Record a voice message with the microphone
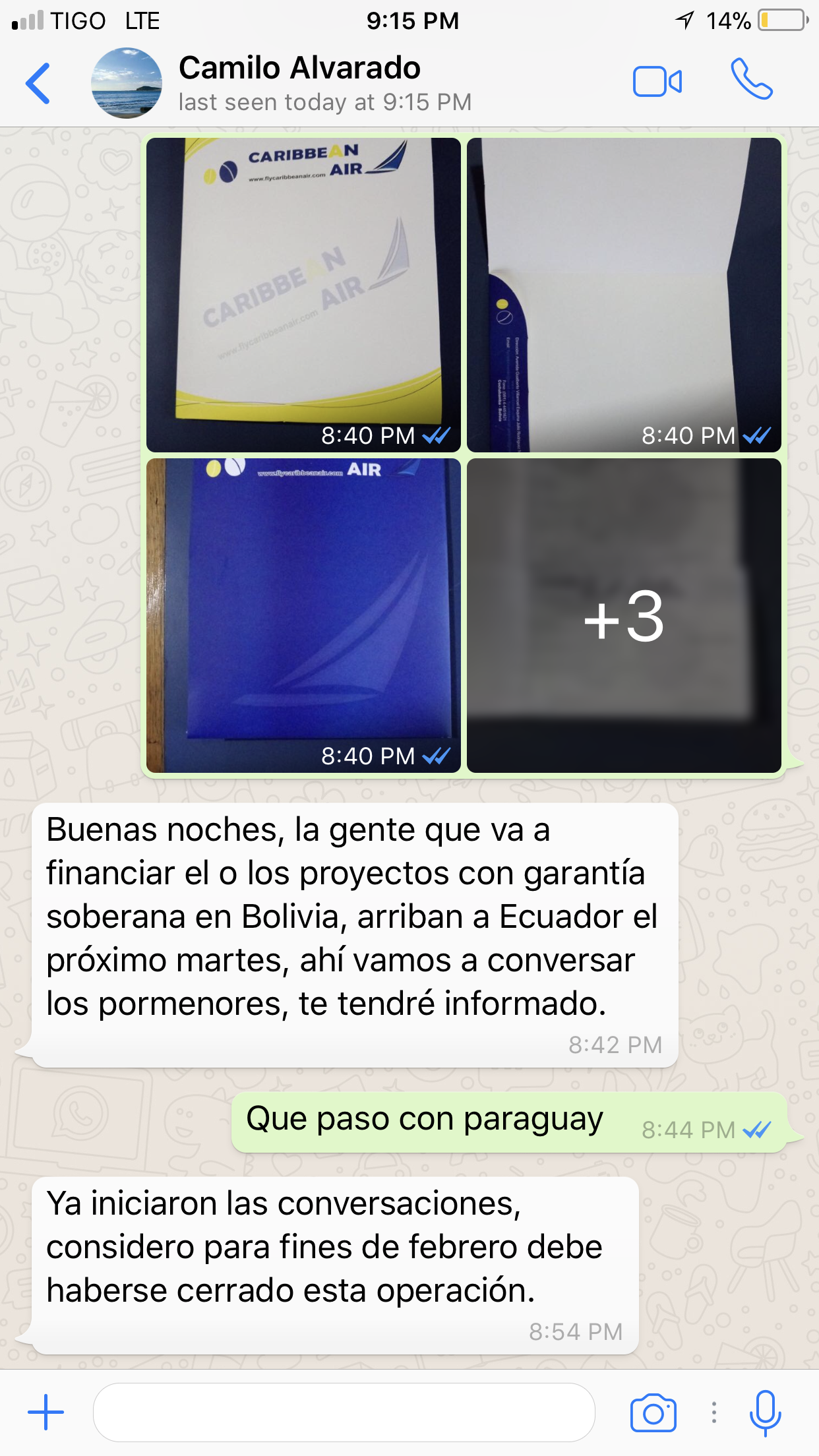The width and height of the screenshot is (819, 1456). coord(765,1412)
